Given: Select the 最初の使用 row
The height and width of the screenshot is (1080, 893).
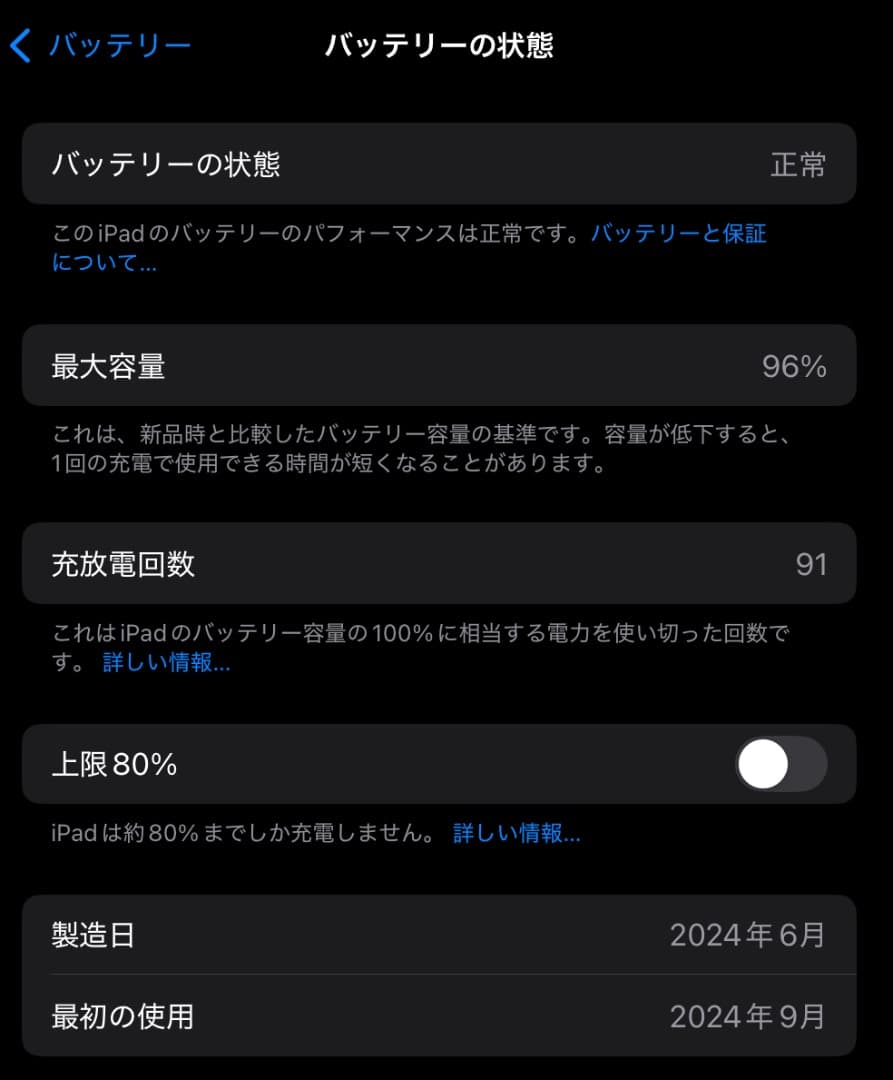Looking at the screenshot, I should point(446,1016).
